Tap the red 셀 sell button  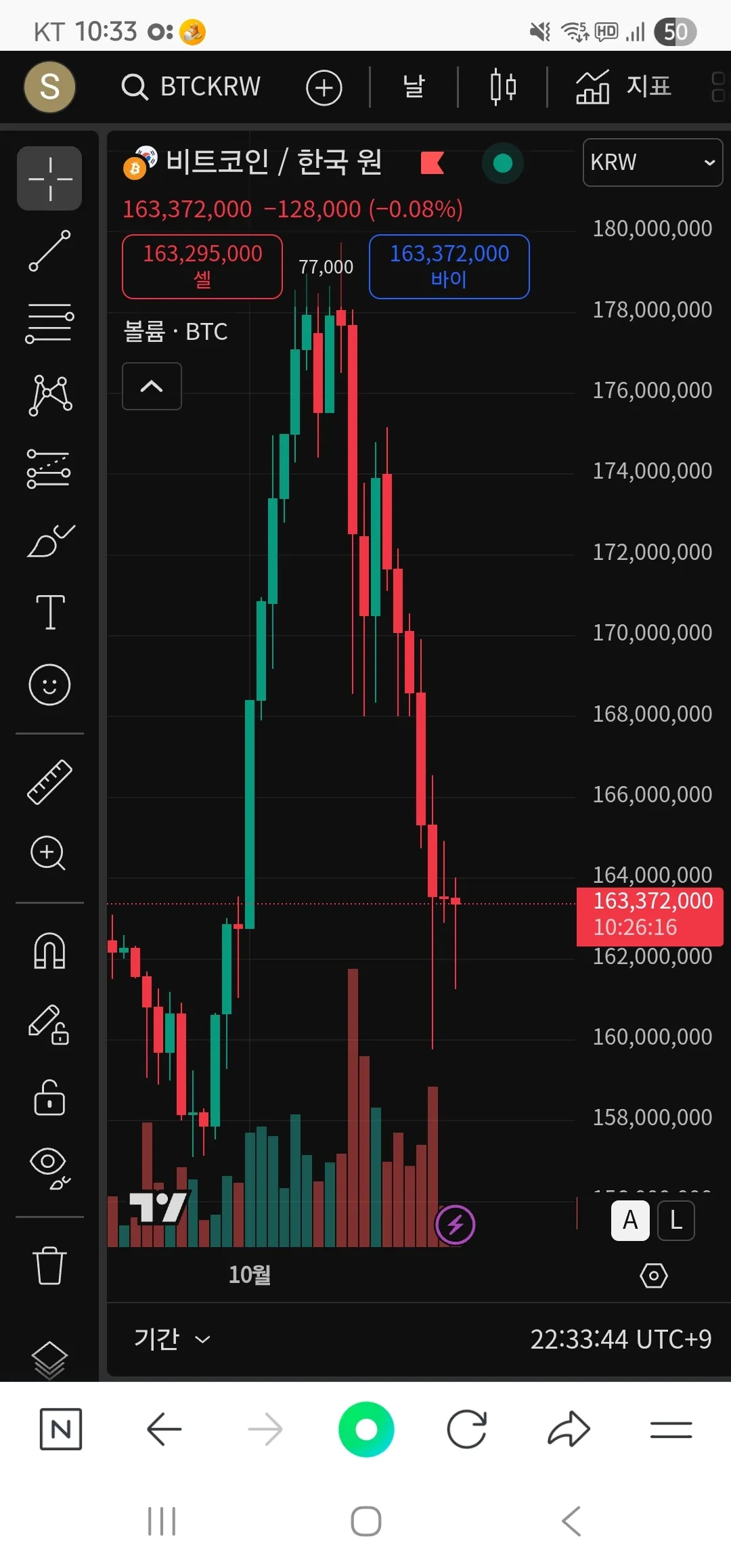202,266
